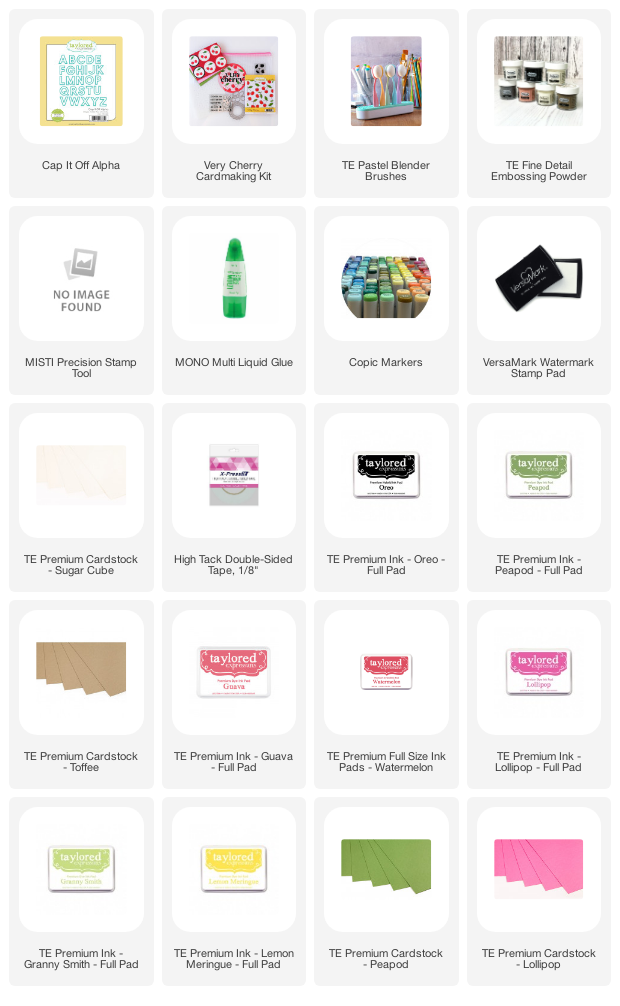The height and width of the screenshot is (1006, 620).
Task: Open the Cap It Off Alpha product
Action: click(x=82, y=103)
